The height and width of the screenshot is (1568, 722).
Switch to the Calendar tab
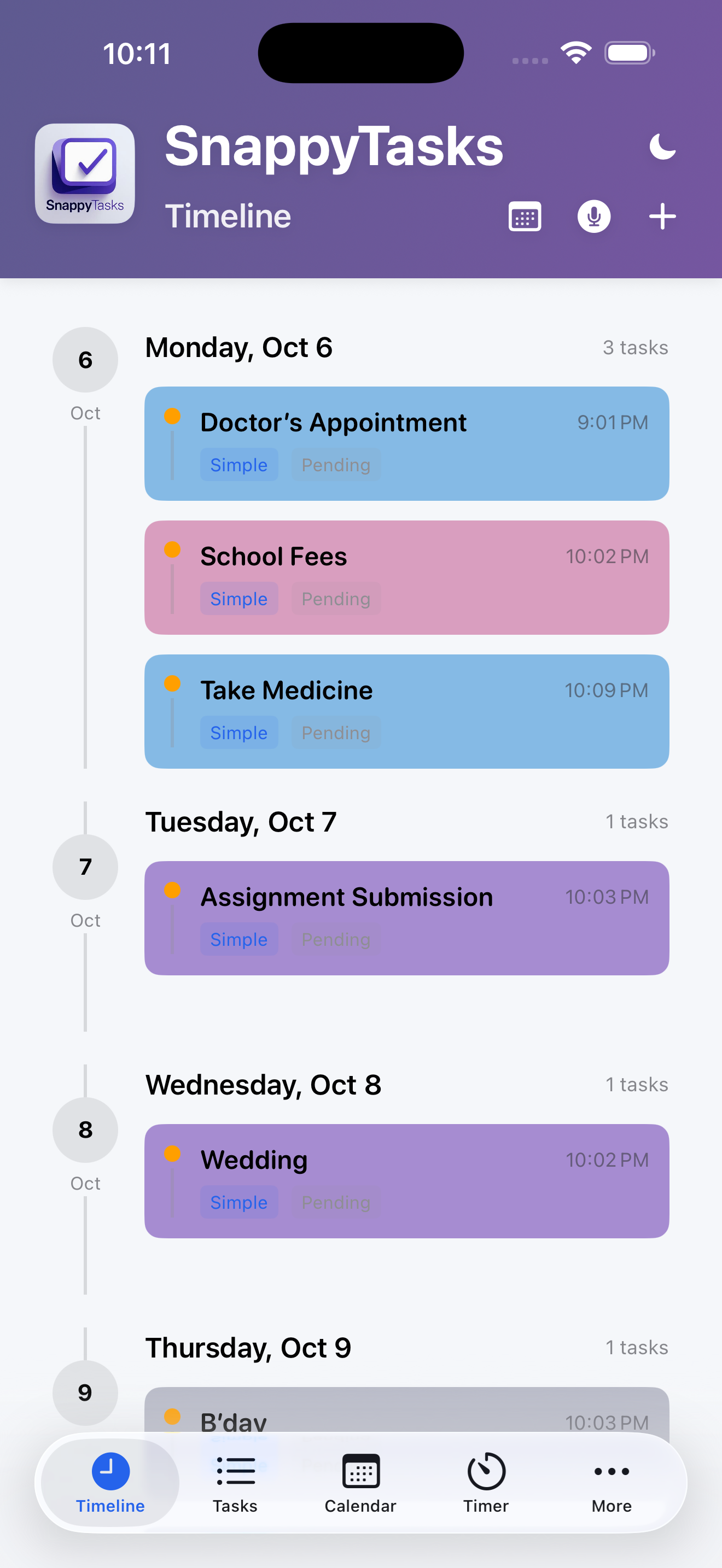360,1483
